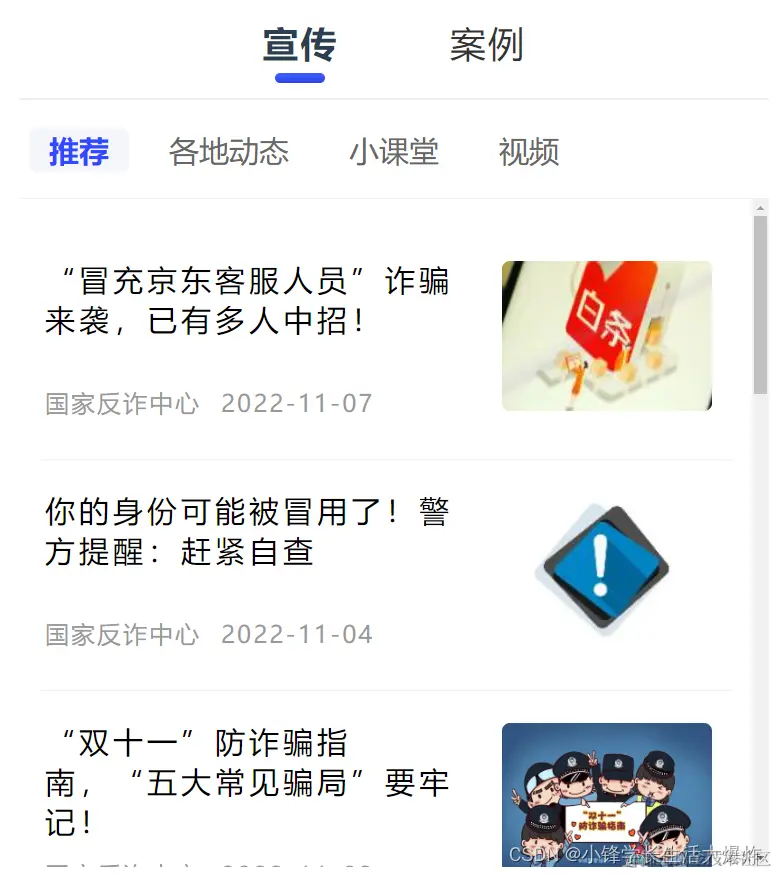Open the 双十一 防诈骗指南 article
Viewport: 777px width, 874px height.
(x=247, y=781)
